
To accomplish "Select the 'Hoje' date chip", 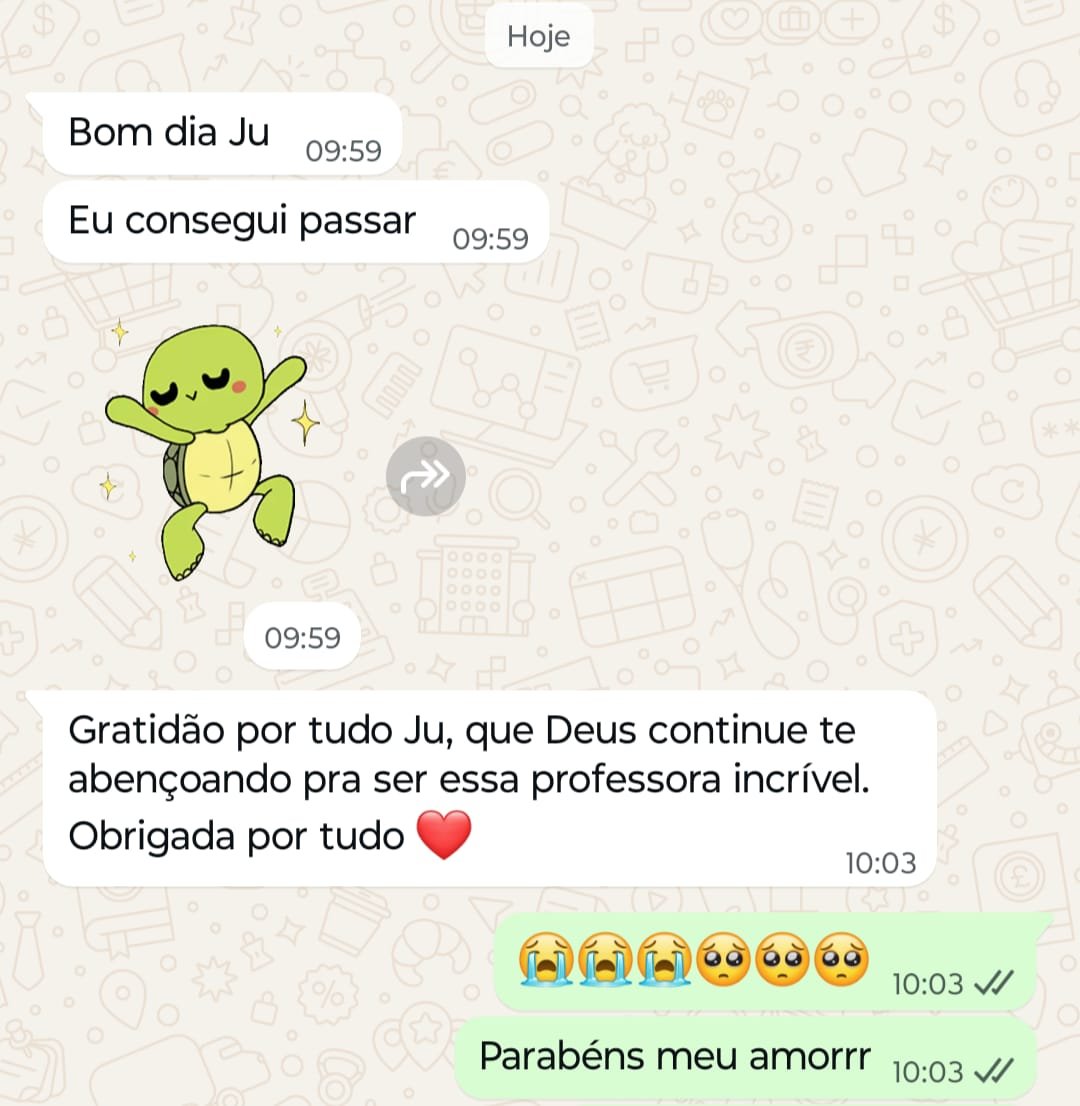I will coord(539,36).
